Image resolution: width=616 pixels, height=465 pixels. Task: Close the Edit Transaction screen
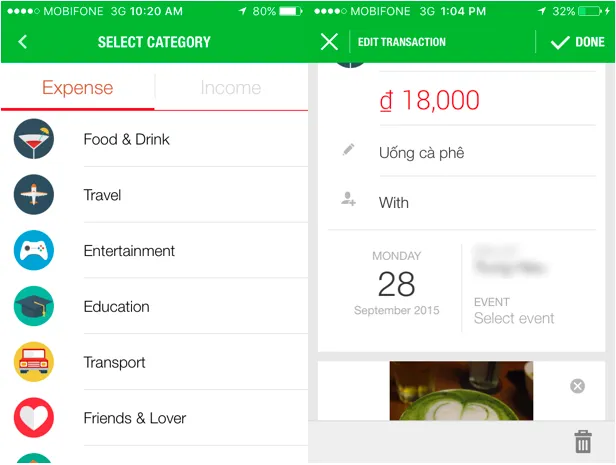tap(329, 42)
